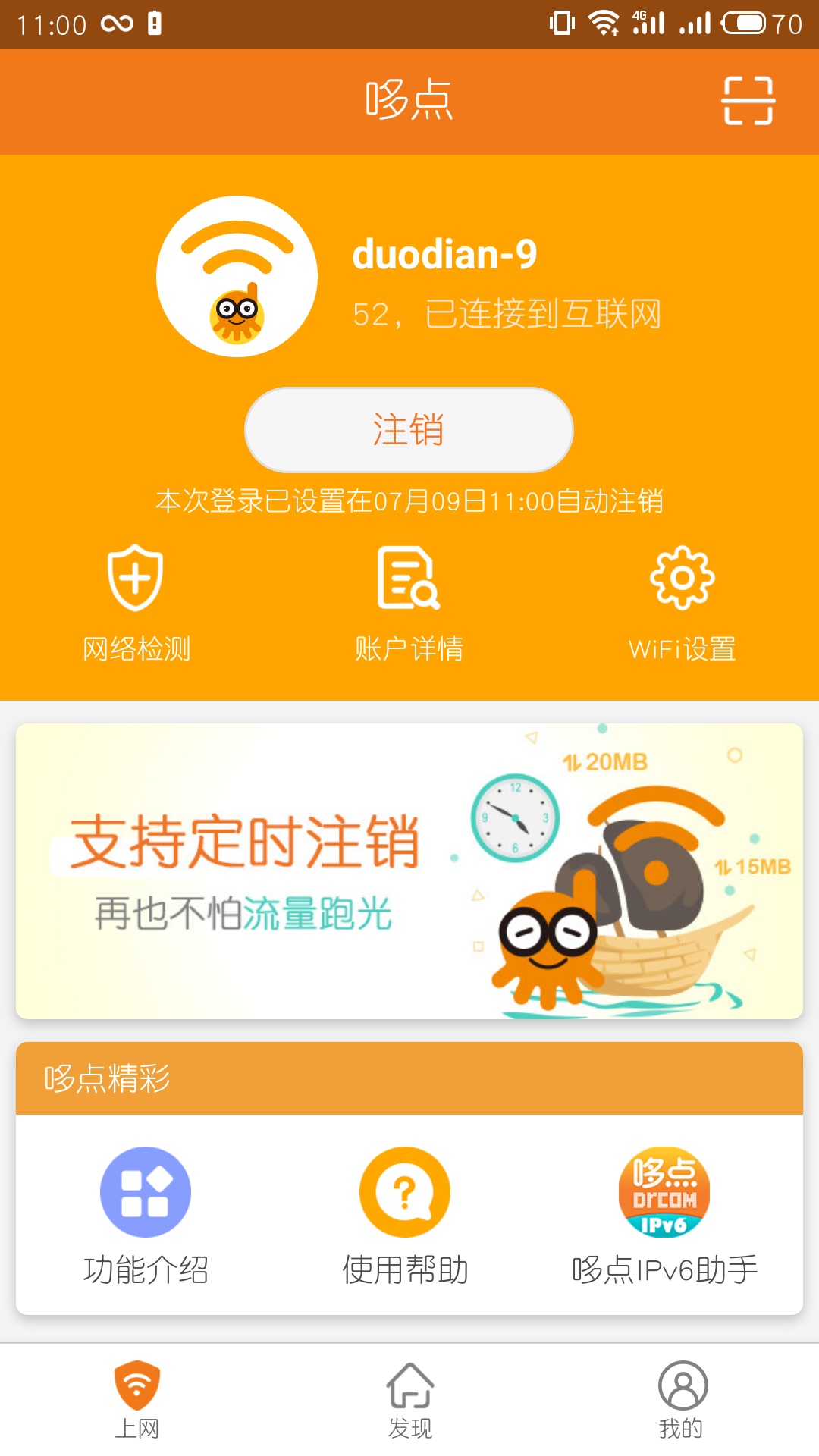819x1456 pixels.
Task: Switch to the 发现 tab
Action: (409, 1400)
